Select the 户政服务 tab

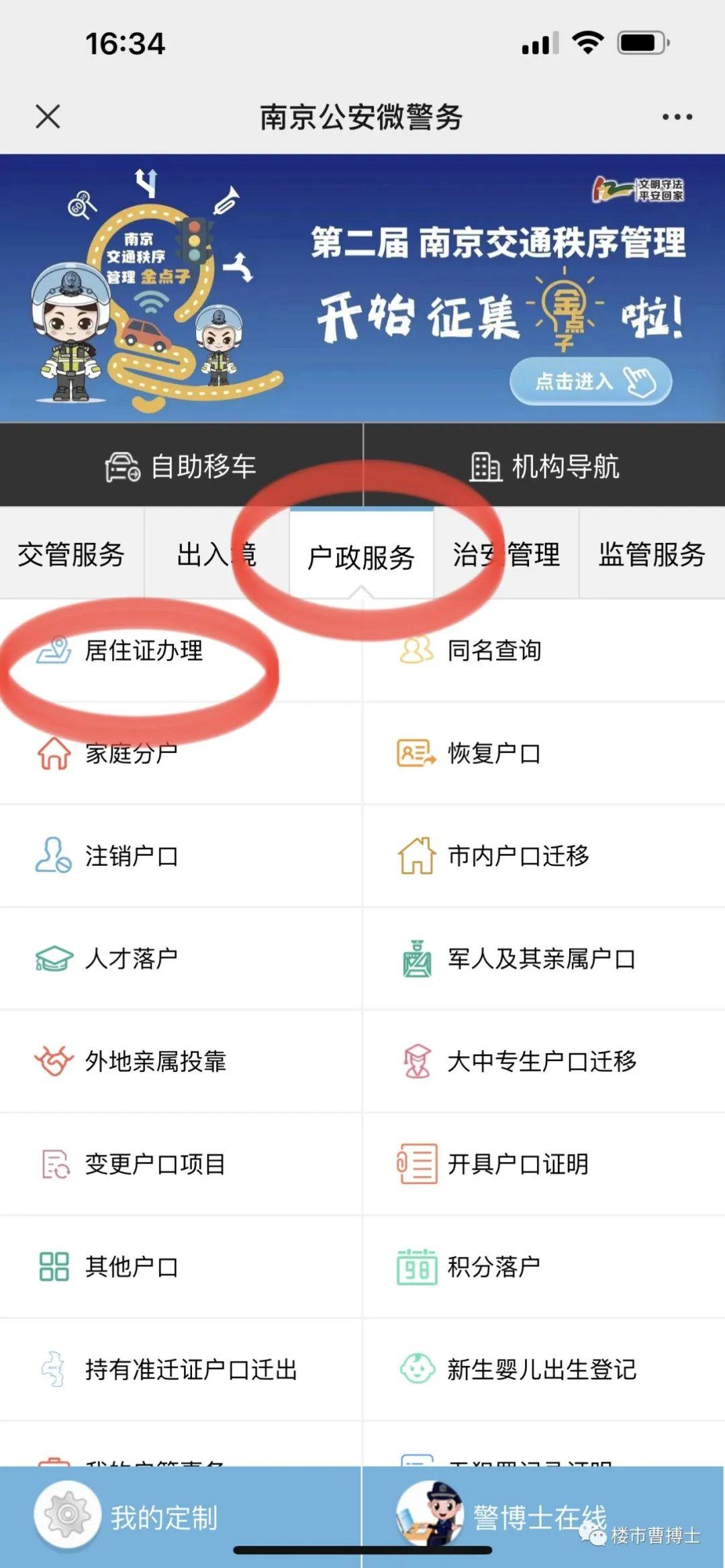coord(361,556)
